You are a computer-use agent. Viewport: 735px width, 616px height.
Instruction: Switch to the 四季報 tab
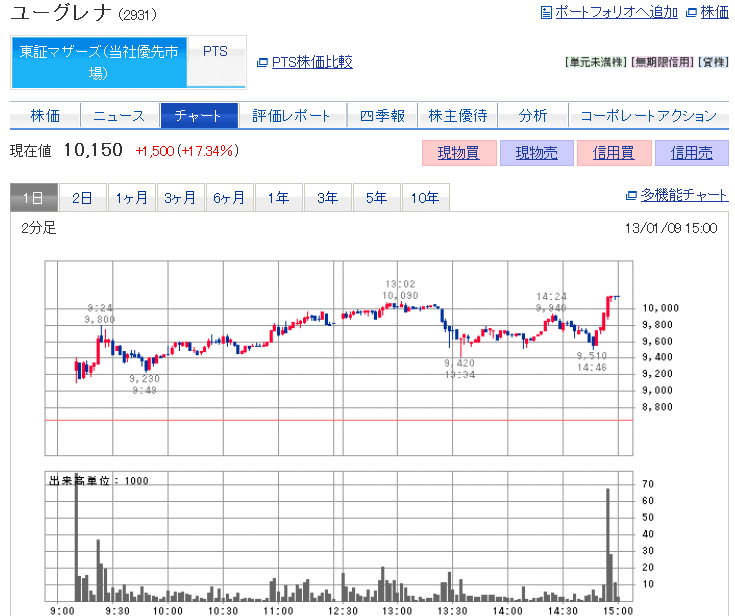[x=383, y=116]
